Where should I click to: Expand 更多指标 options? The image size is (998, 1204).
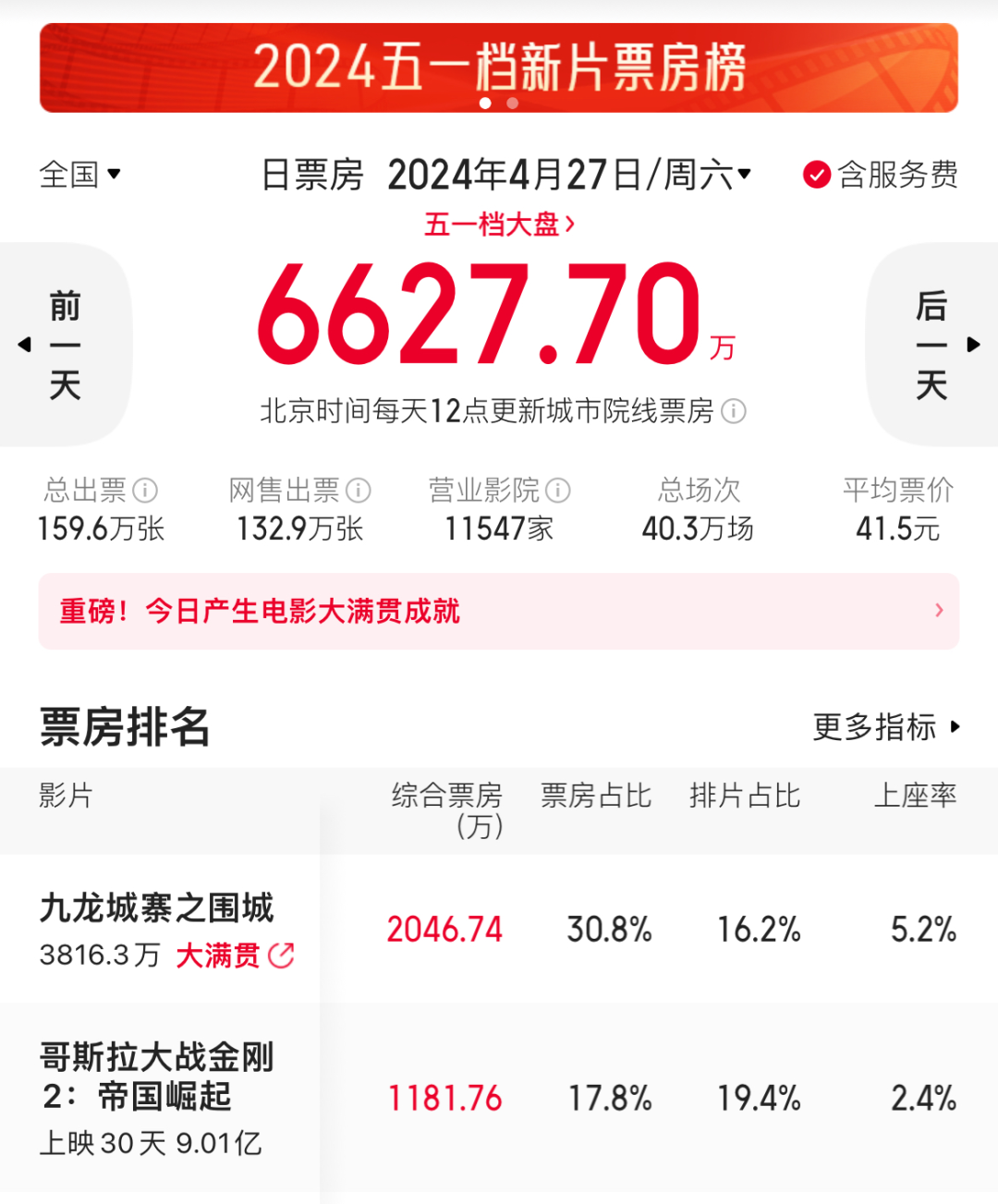pyautogui.click(x=885, y=727)
